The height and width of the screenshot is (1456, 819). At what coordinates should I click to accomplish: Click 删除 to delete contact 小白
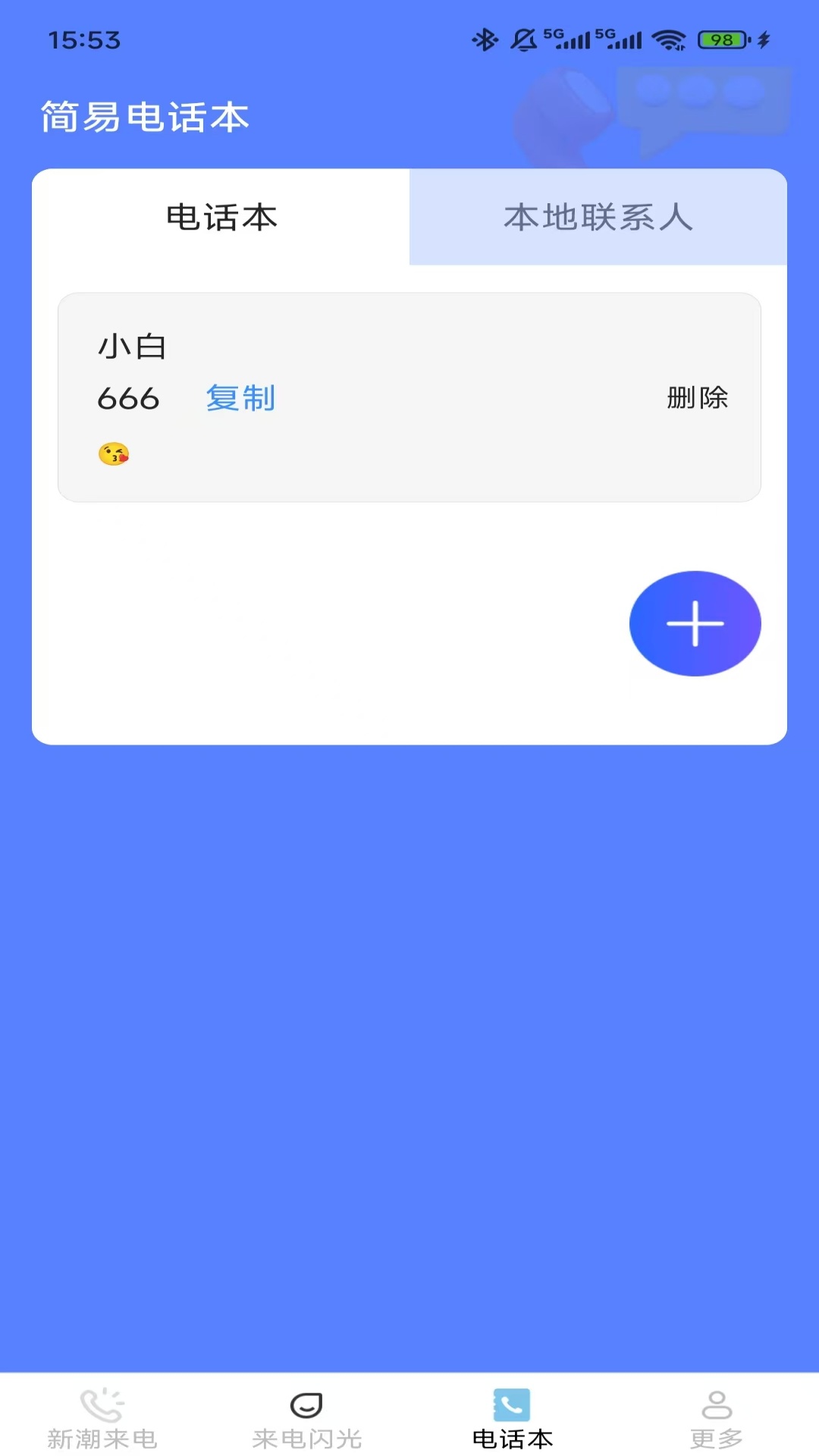click(x=696, y=398)
